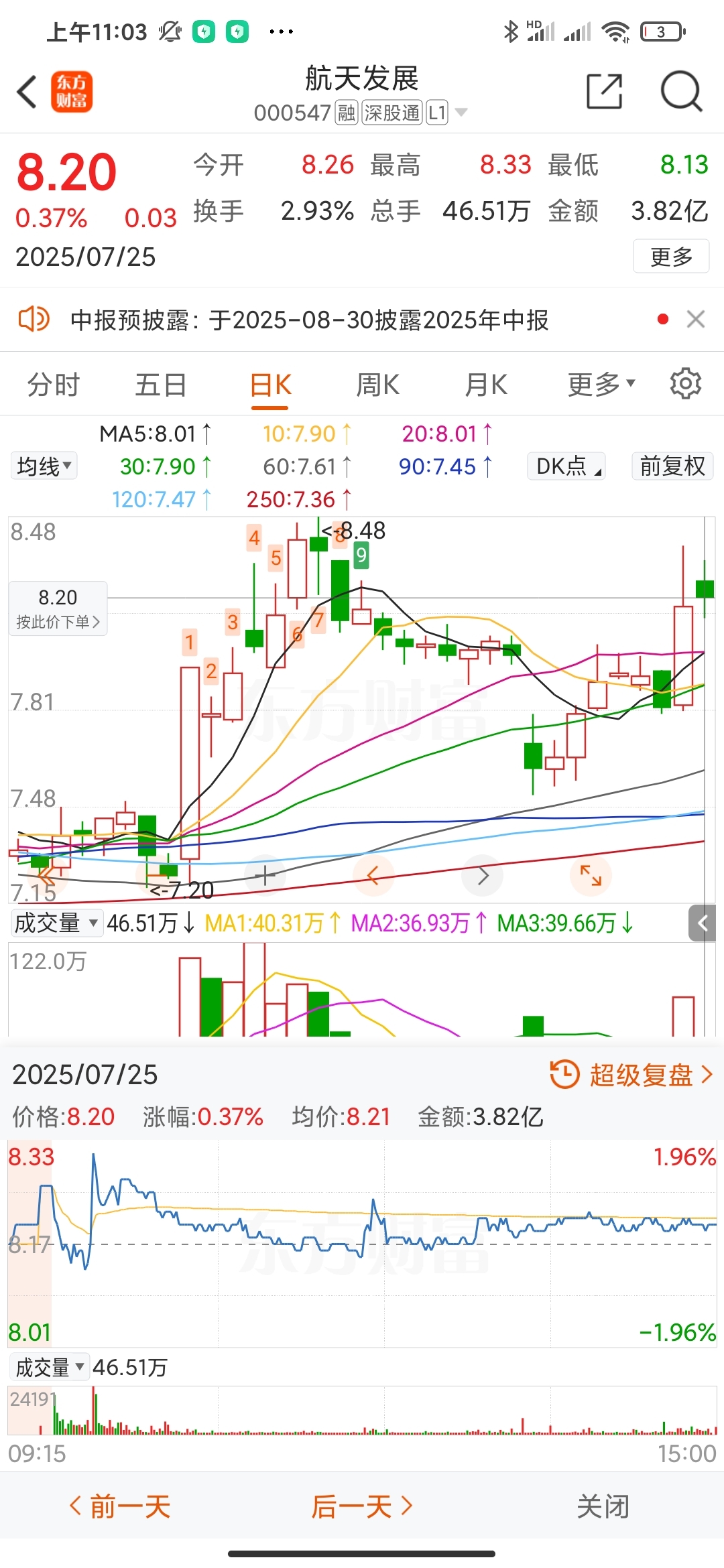Tap 更多 button for more quote details

671,256
